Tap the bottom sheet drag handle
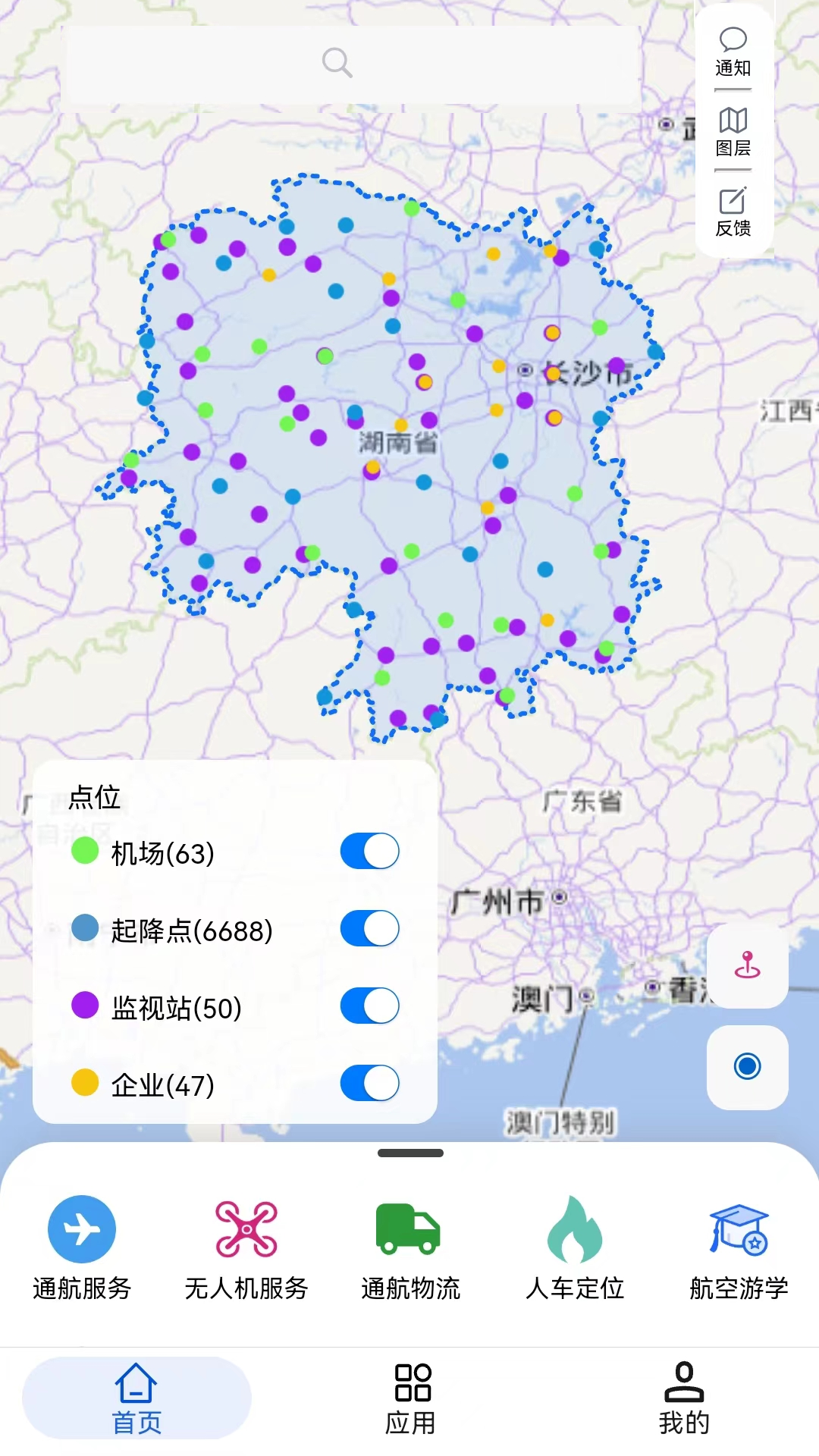 (410, 1153)
